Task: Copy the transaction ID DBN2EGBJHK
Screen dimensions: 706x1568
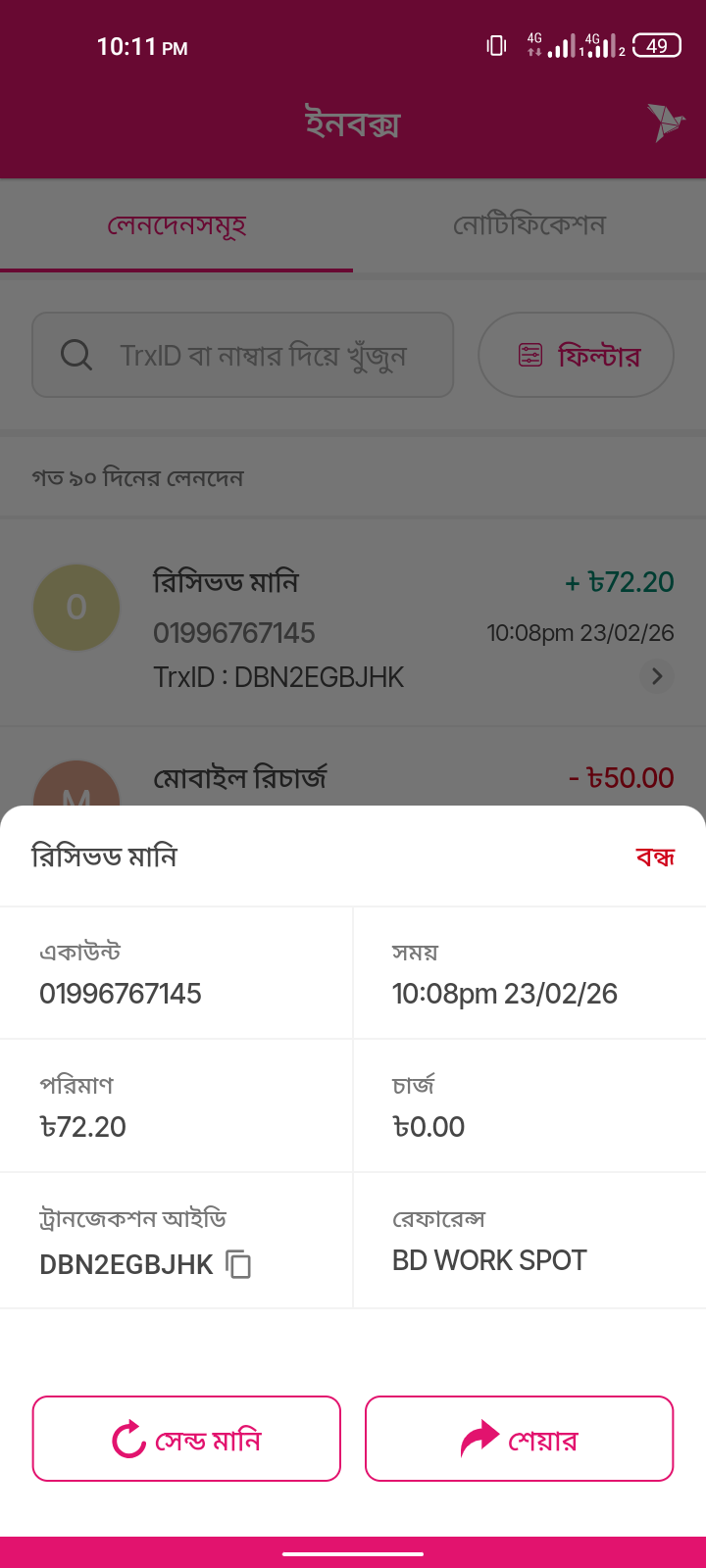Action: [x=238, y=1265]
